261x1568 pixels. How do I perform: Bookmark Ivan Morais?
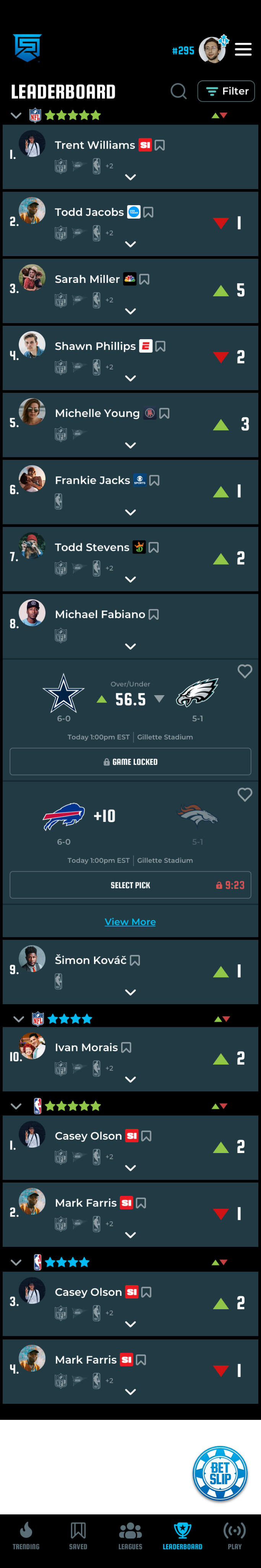tap(126, 1047)
